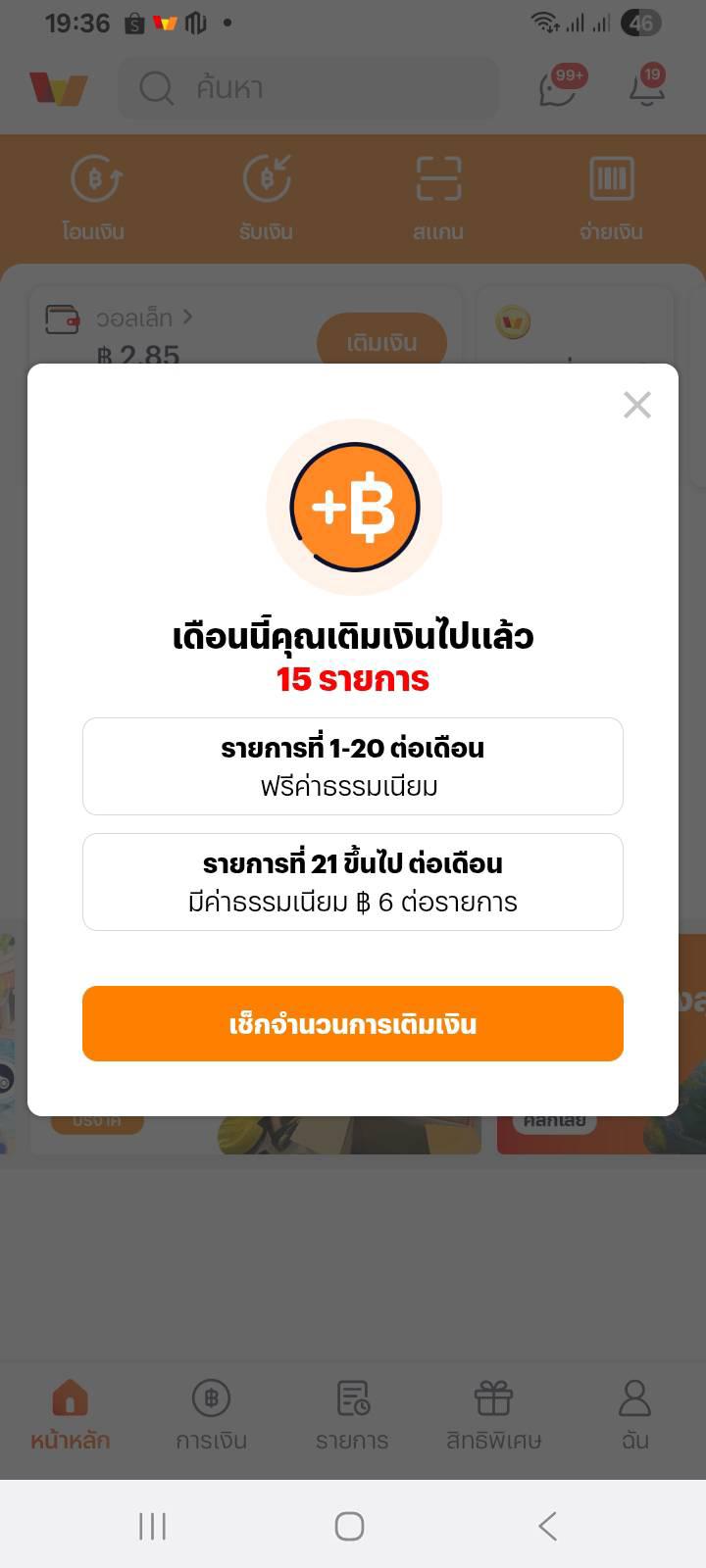Go back with the system back button
The height and width of the screenshot is (1568, 706).
click(x=548, y=1526)
